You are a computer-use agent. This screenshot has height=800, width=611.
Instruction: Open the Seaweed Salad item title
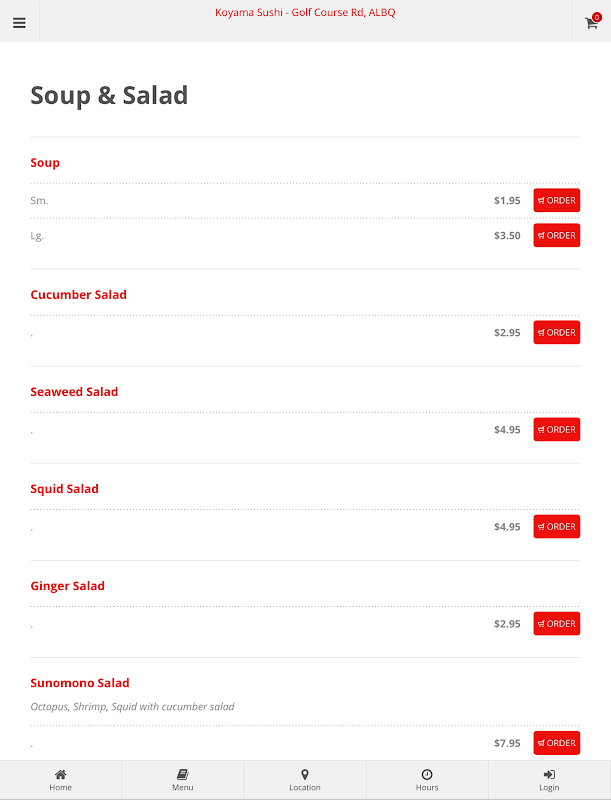point(74,392)
